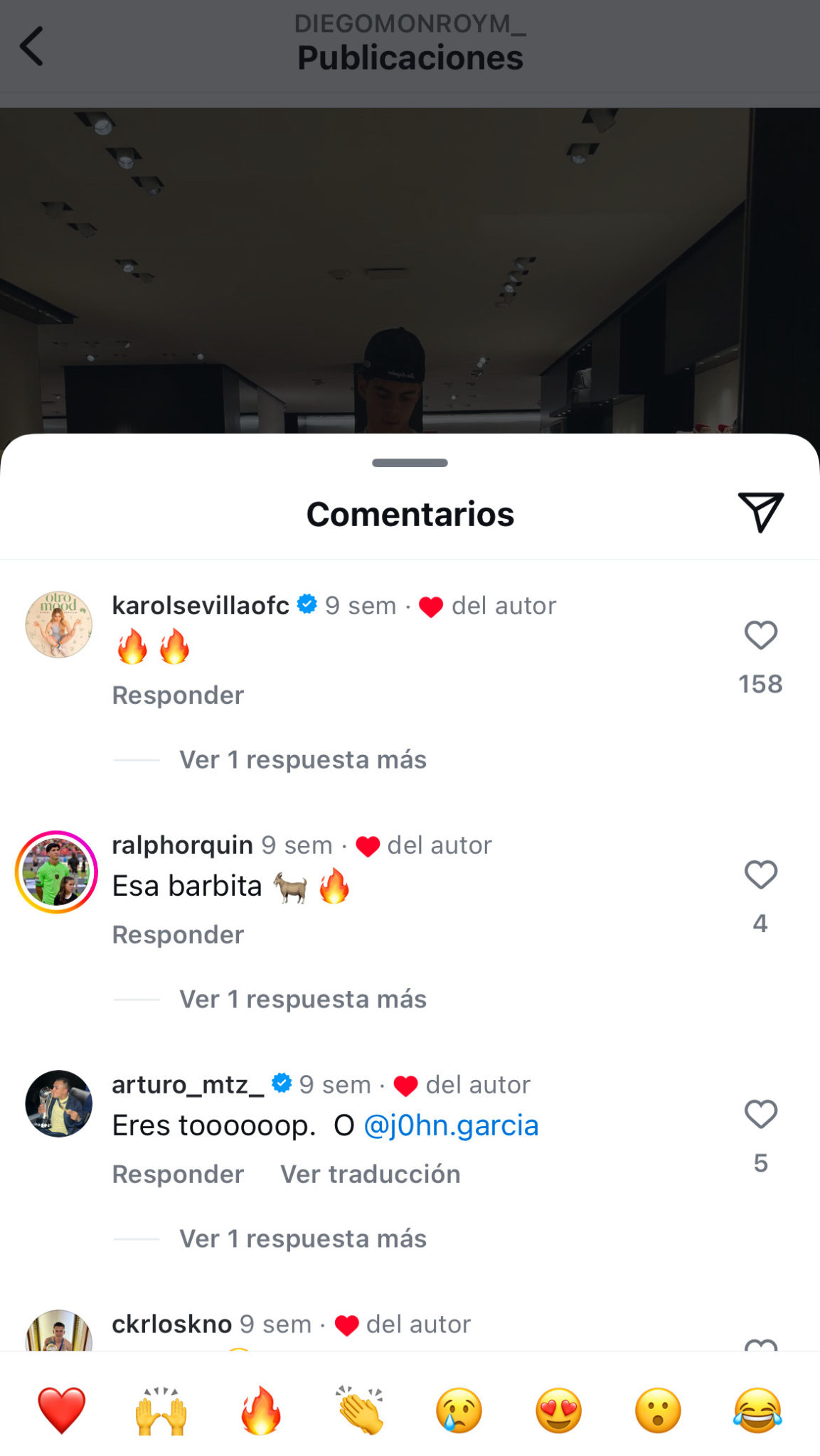The image size is (820, 1456).
Task: Reply to arturo_mtz_'s comment
Action: [178, 1174]
